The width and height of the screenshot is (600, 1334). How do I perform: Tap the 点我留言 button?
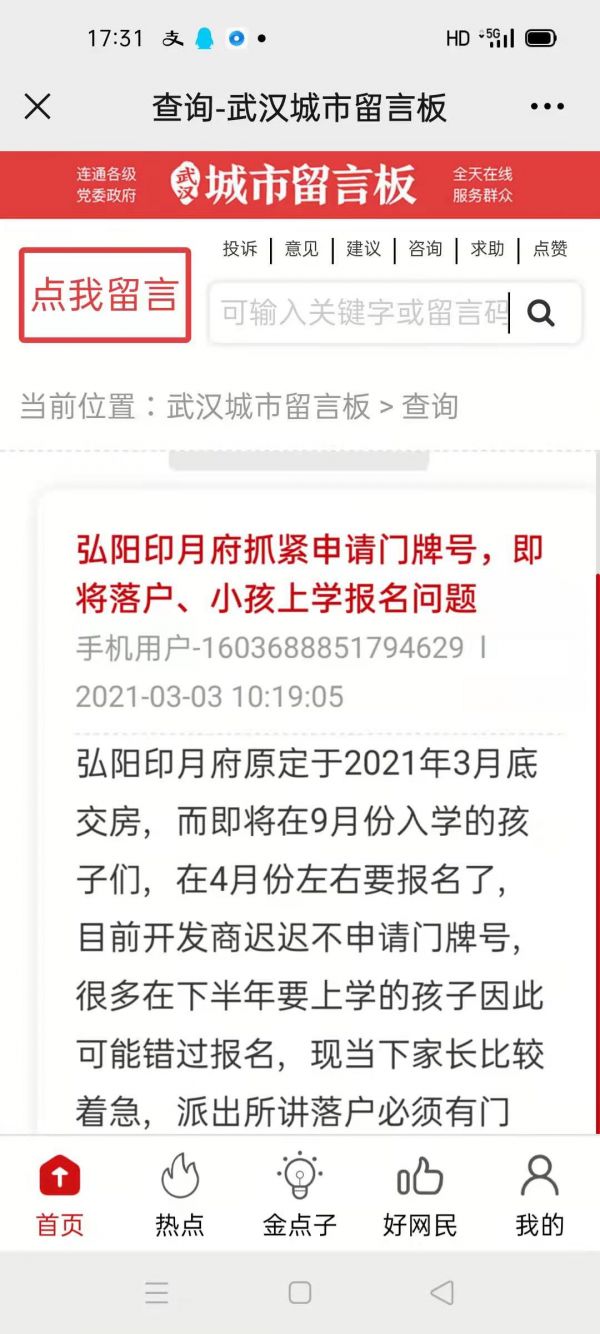pos(105,295)
